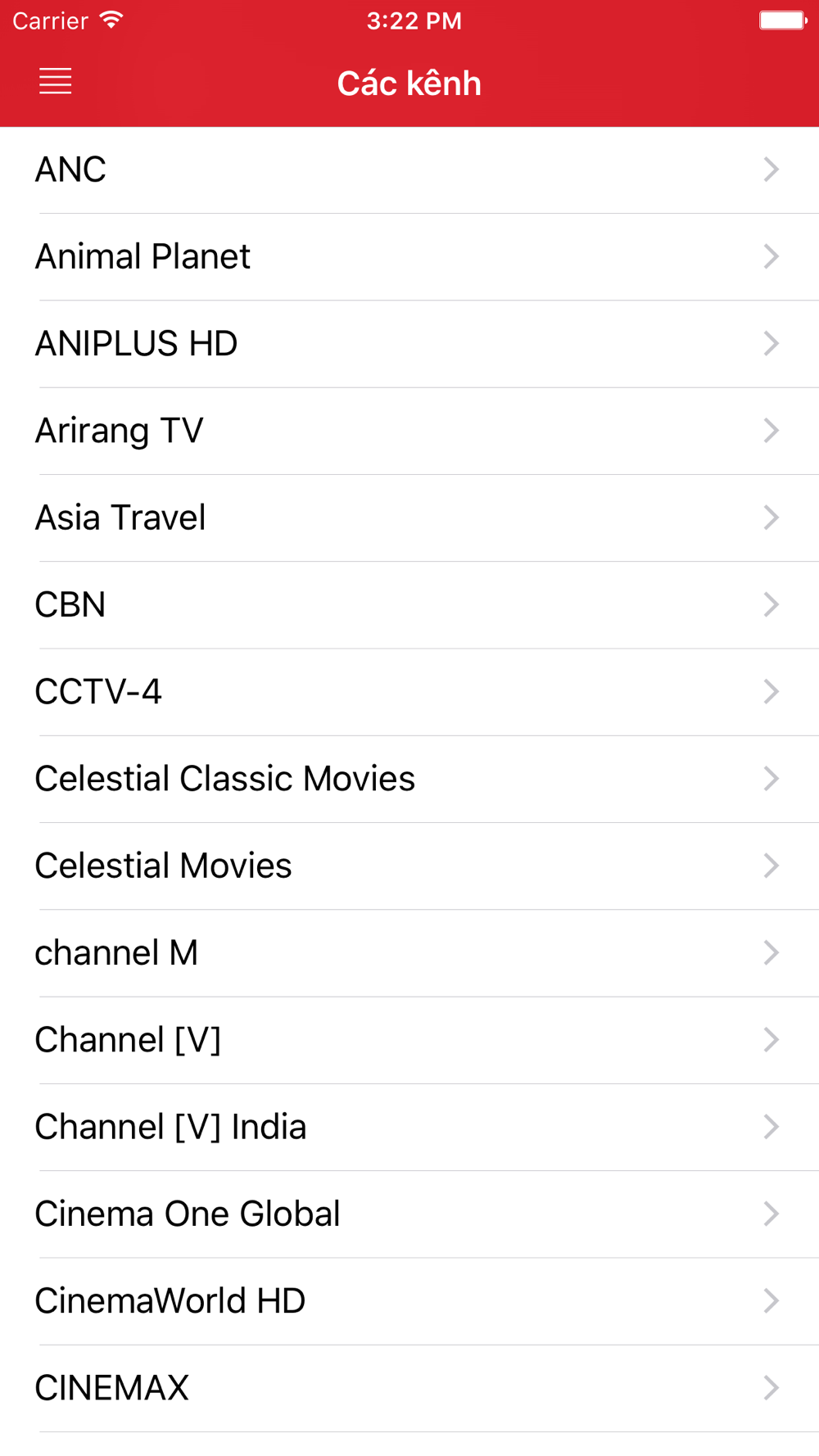Select Celestial Classic Movies
The height and width of the screenshot is (1456, 819).
(x=409, y=779)
